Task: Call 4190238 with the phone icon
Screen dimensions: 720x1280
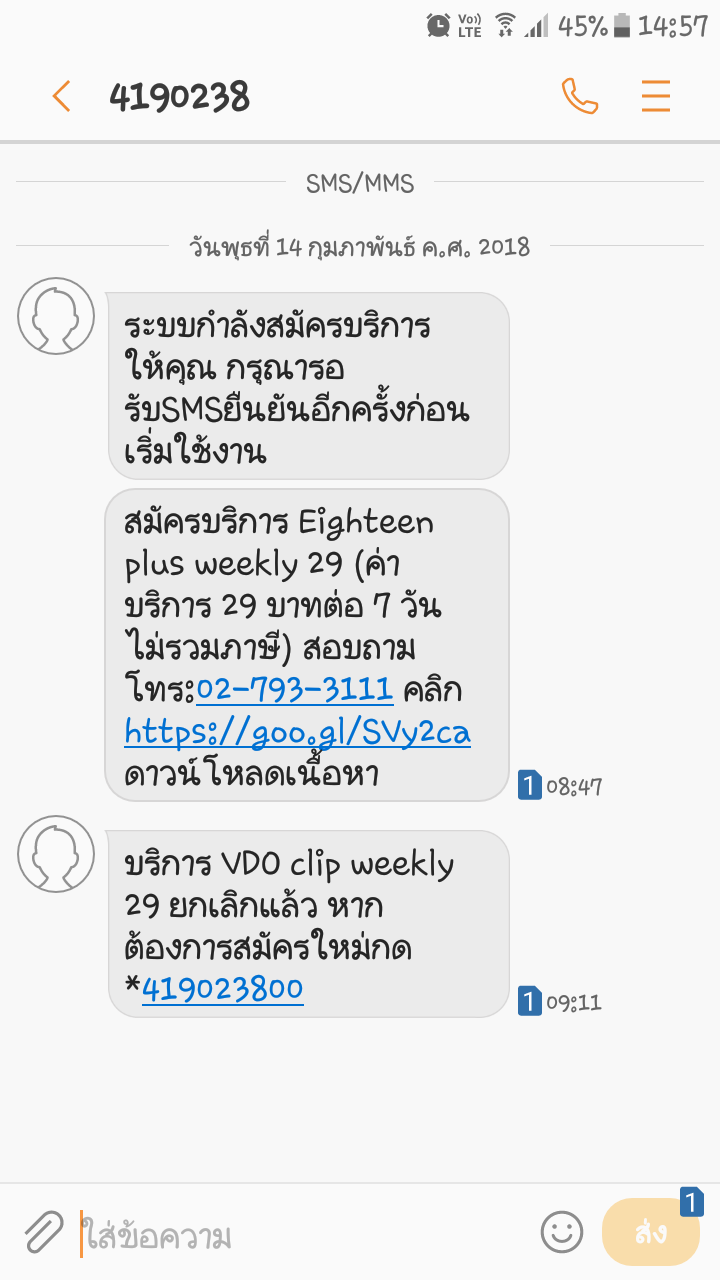Action: click(579, 97)
